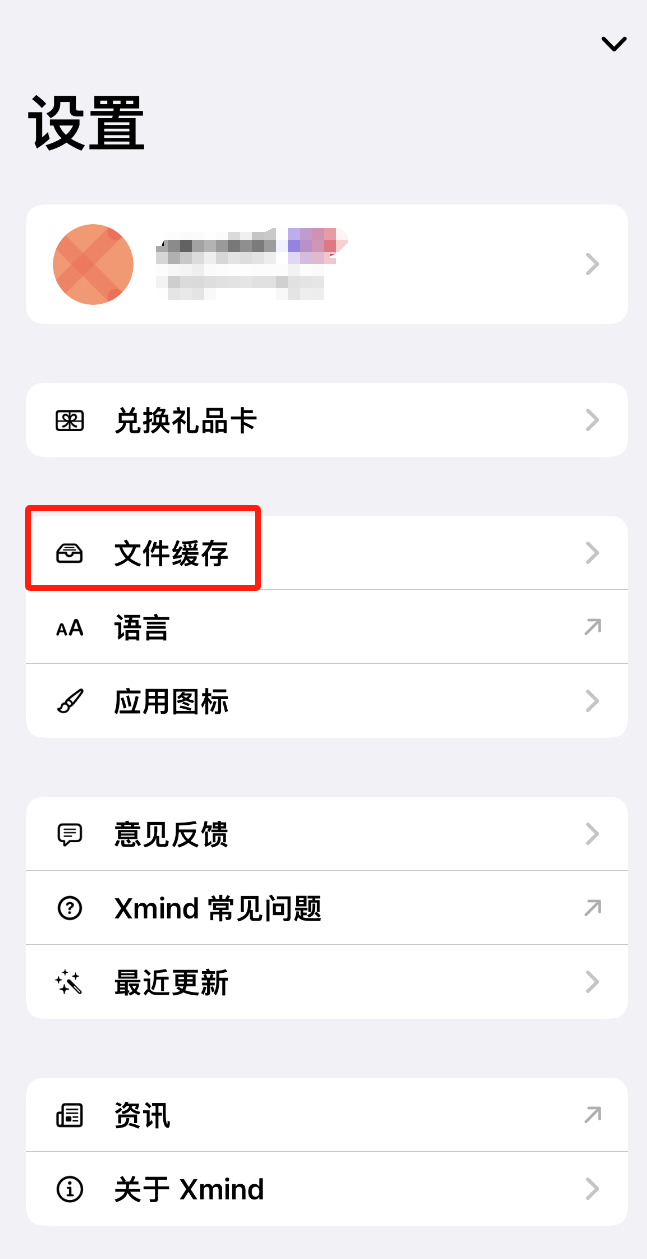This screenshot has width=647, height=1259.
Task: Open the 文件缓存 settings
Action: coord(327,553)
